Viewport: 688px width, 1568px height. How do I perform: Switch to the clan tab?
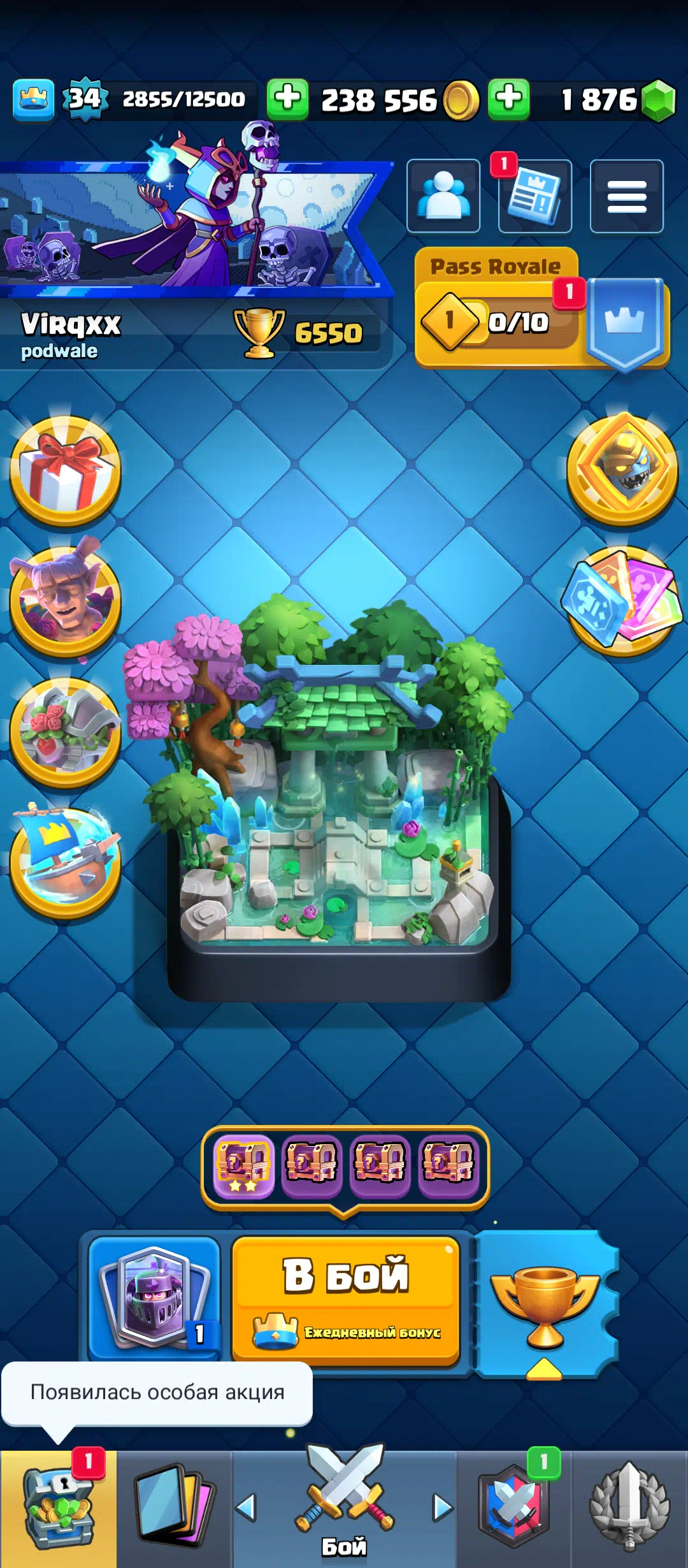[513, 1508]
